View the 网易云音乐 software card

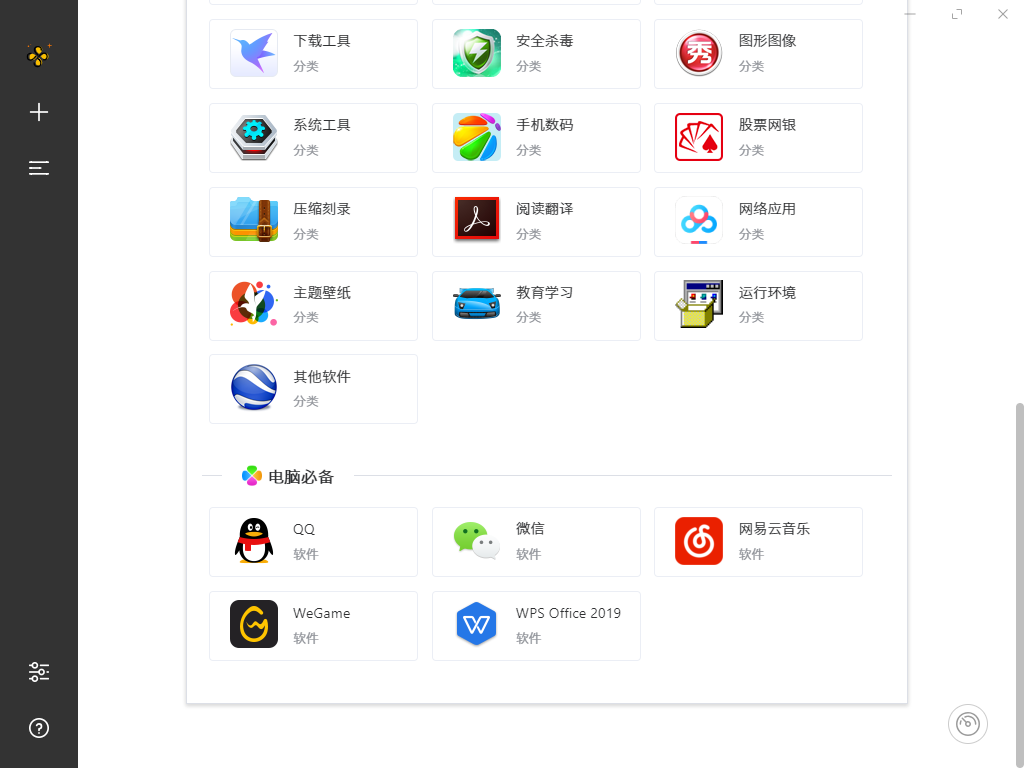tap(758, 542)
